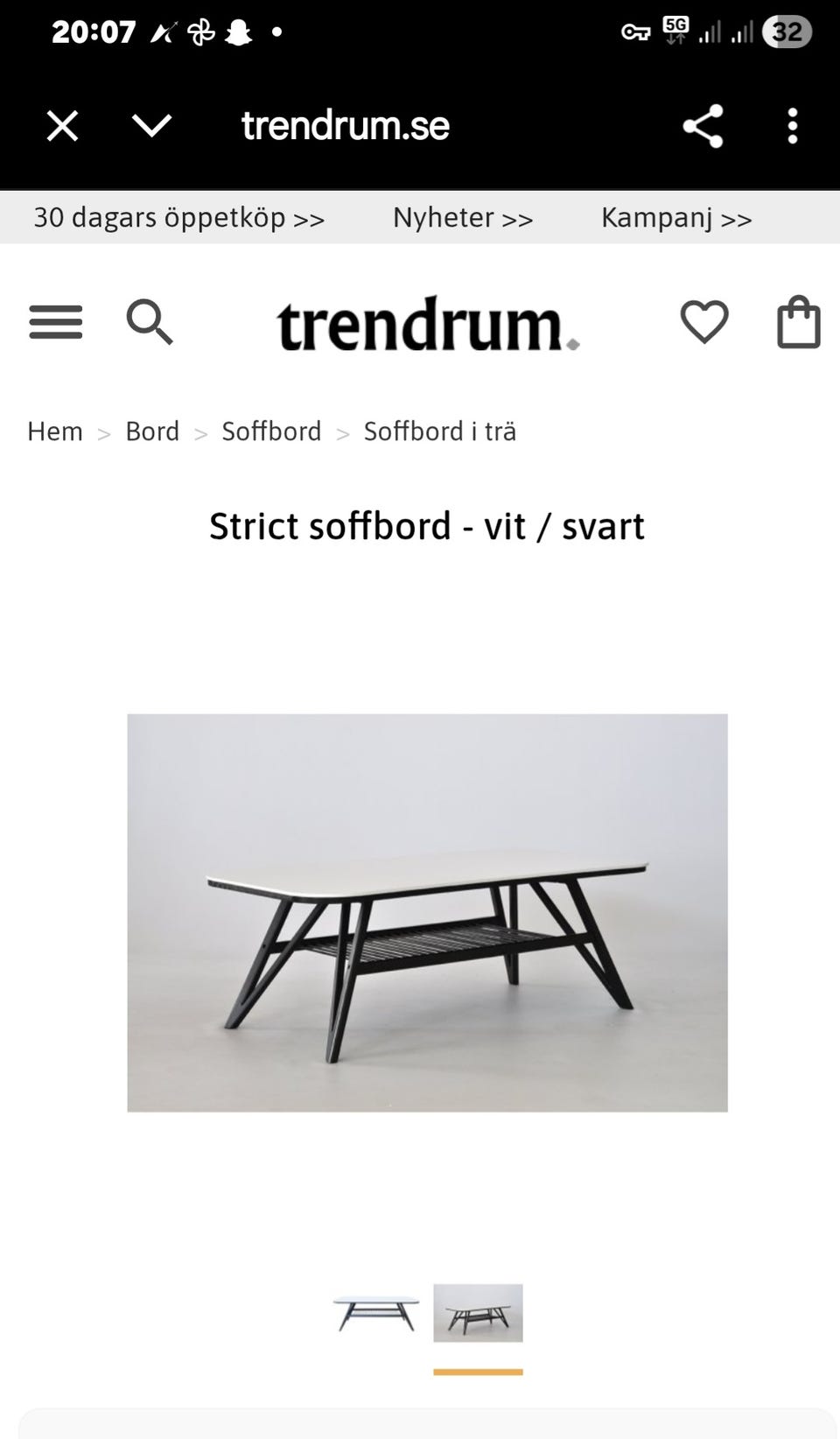Select Bord from the breadcrumb trail

click(x=152, y=431)
